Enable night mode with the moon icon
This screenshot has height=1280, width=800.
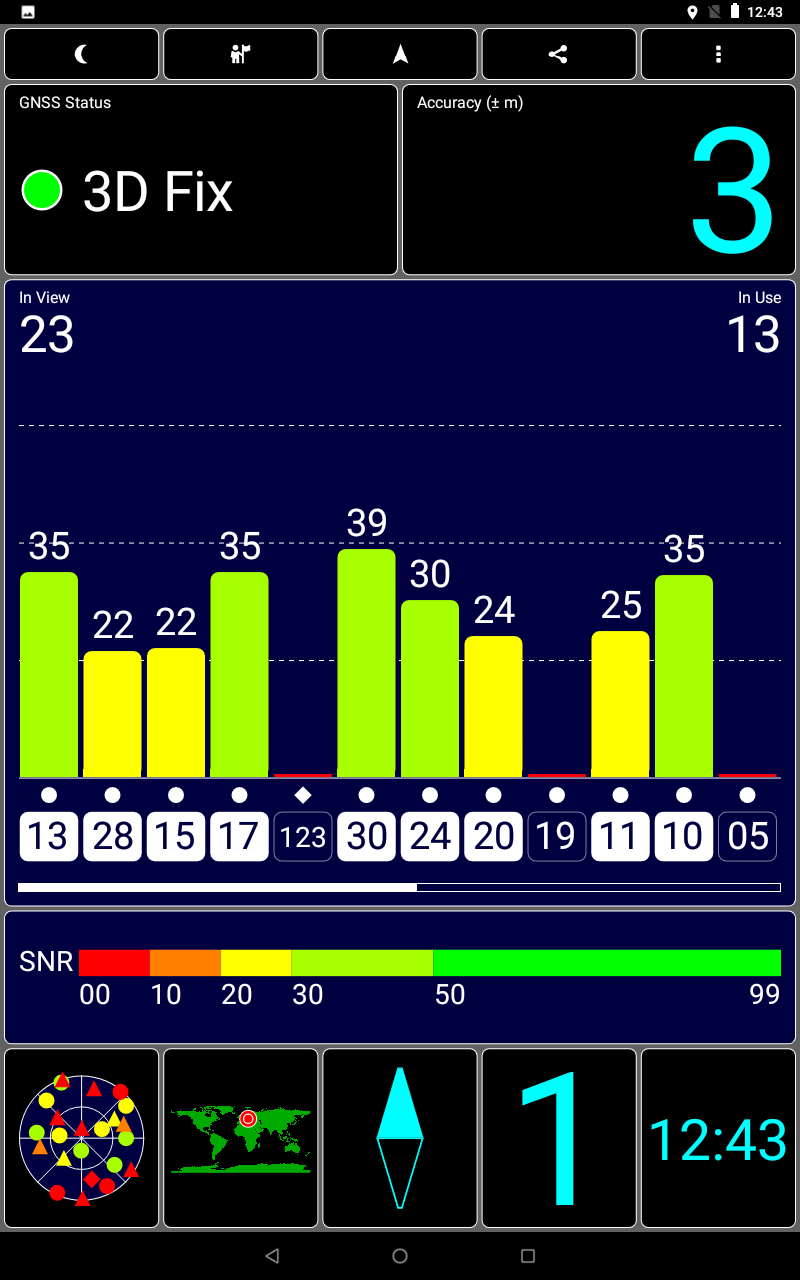82,54
